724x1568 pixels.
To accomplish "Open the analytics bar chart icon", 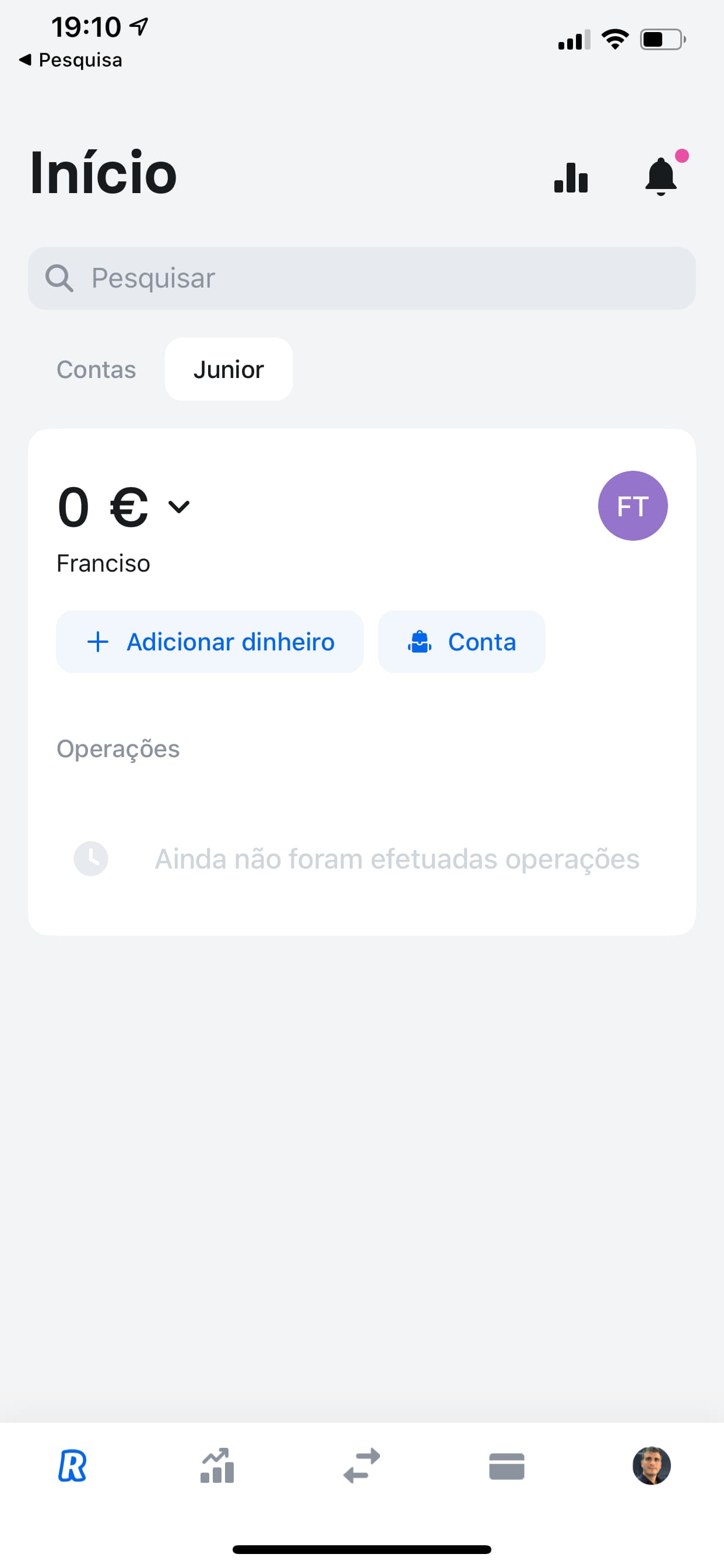I will pyautogui.click(x=571, y=177).
